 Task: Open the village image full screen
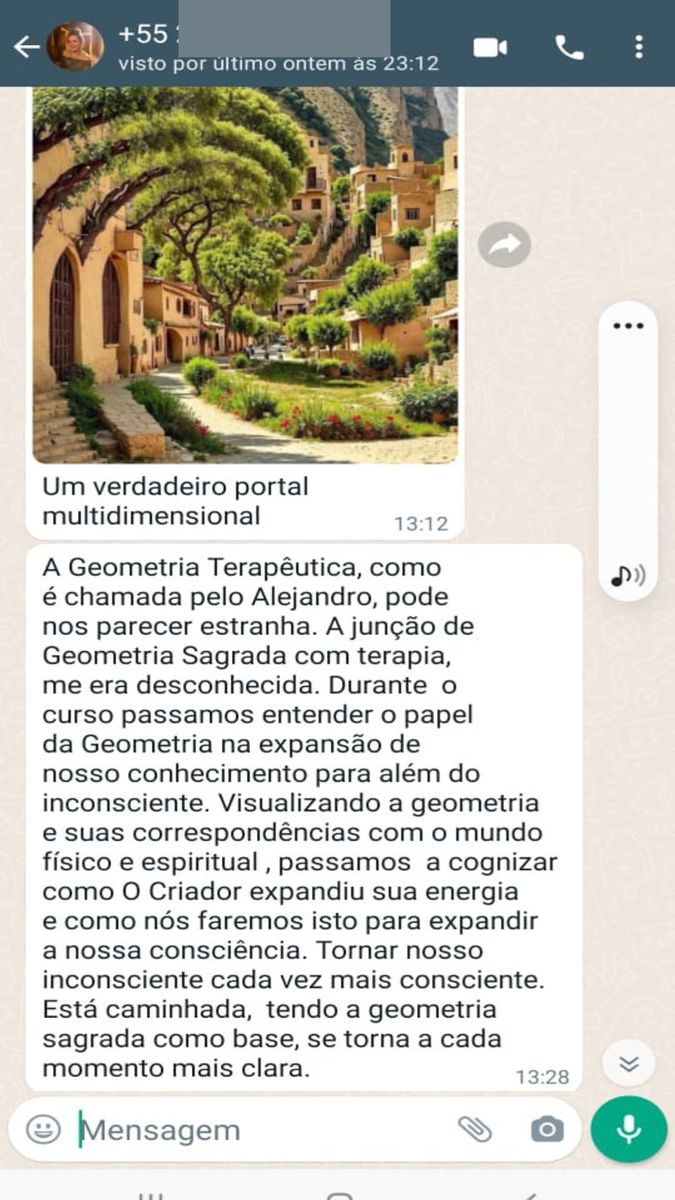click(245, 275)
